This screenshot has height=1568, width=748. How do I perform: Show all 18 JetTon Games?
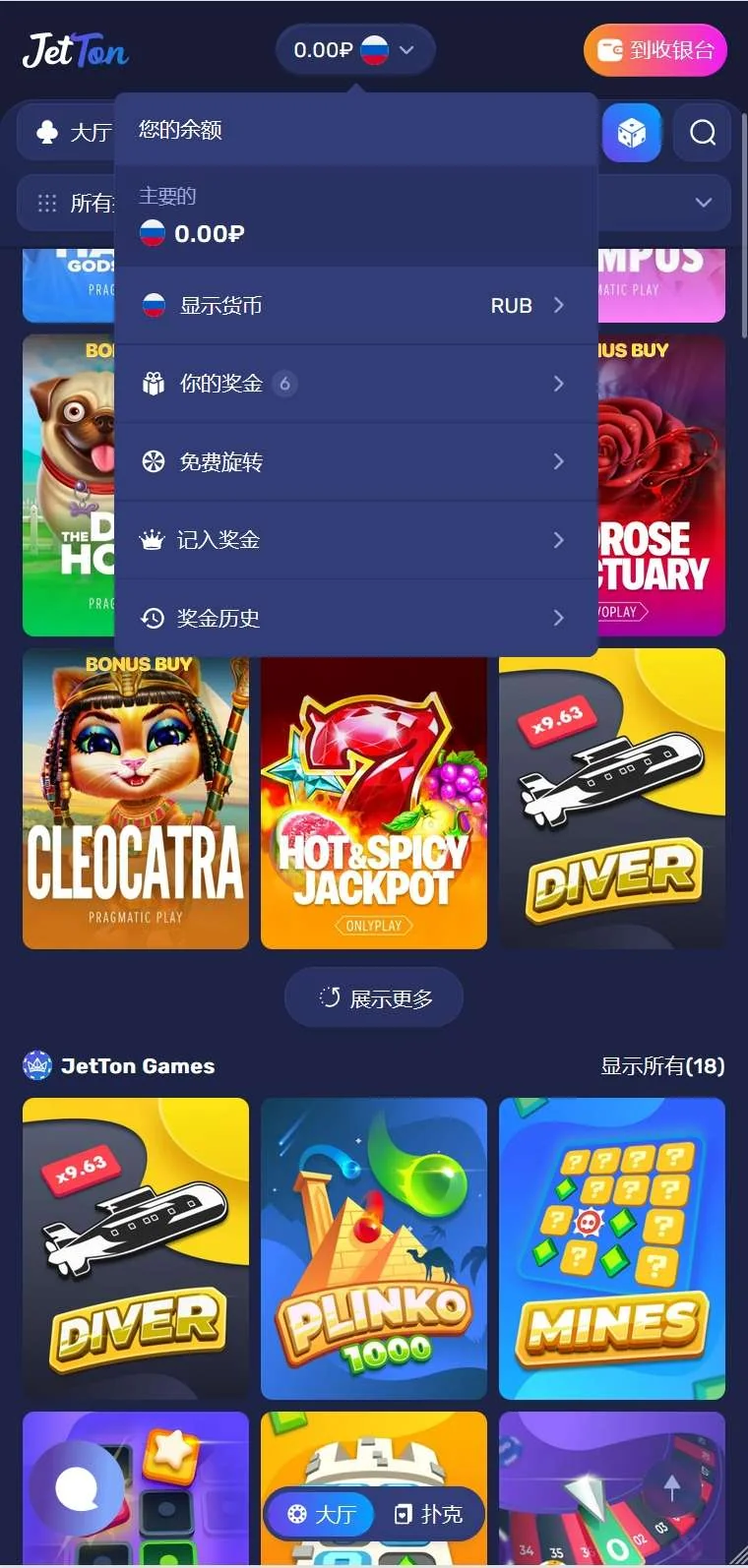(662, 1066)
